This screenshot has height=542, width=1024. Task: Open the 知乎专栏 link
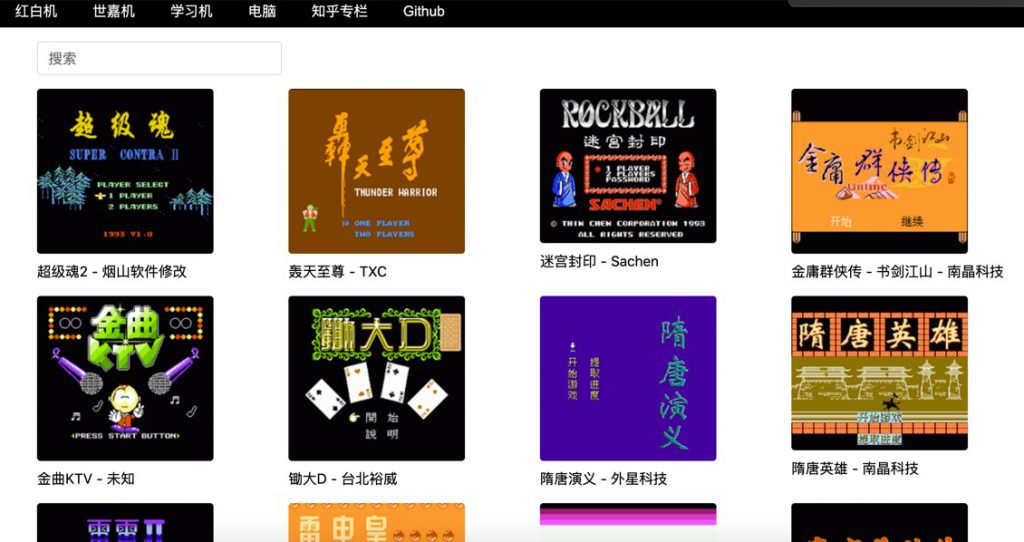pos(339,12)
